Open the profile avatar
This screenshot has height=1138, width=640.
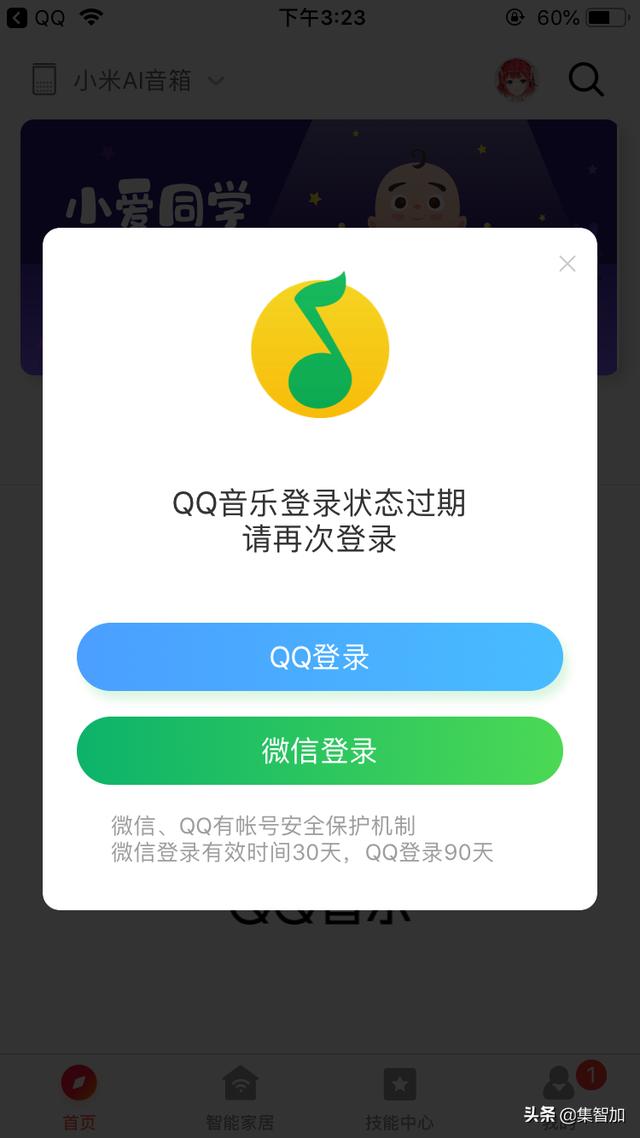coord(517,80)
